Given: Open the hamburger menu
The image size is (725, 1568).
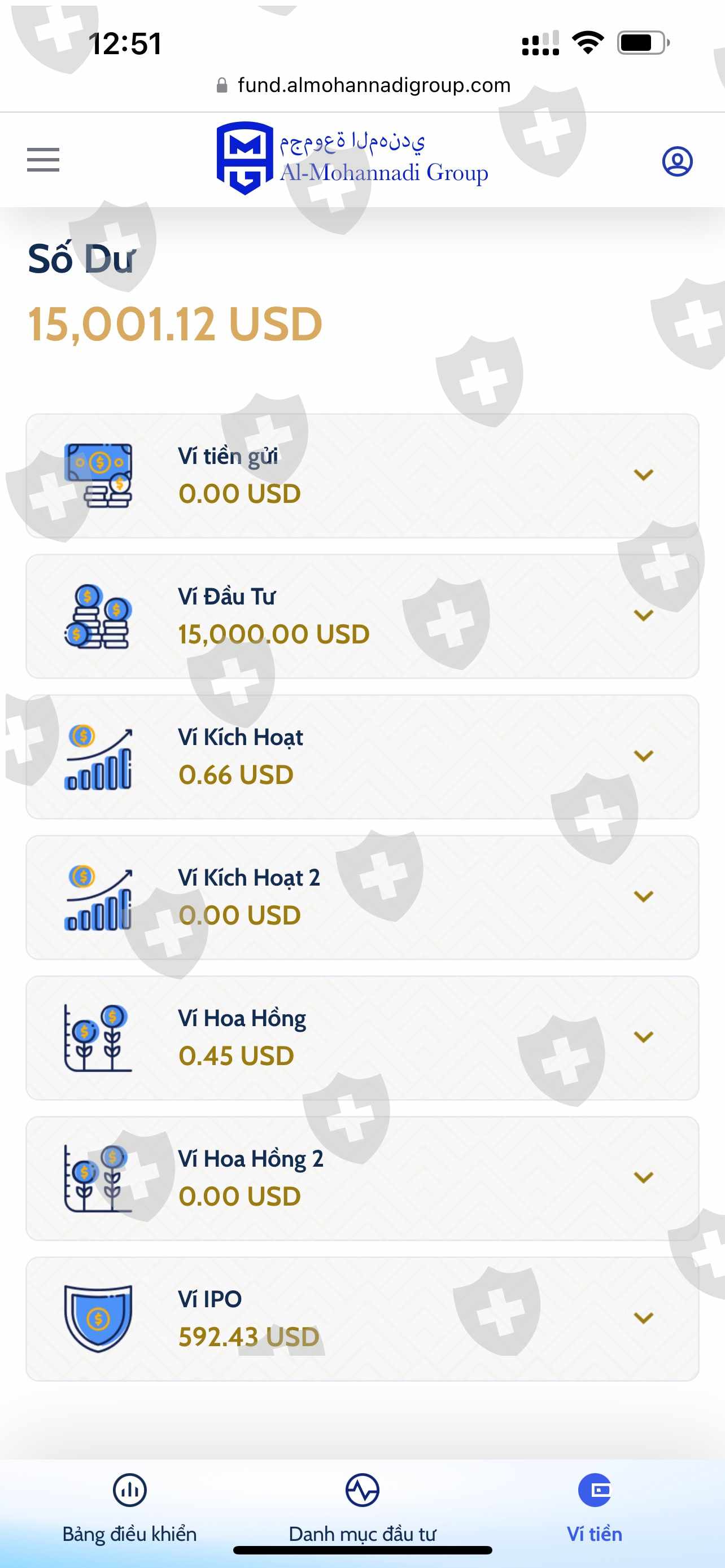Looking at the screenshot, I should tap(43, 160).
